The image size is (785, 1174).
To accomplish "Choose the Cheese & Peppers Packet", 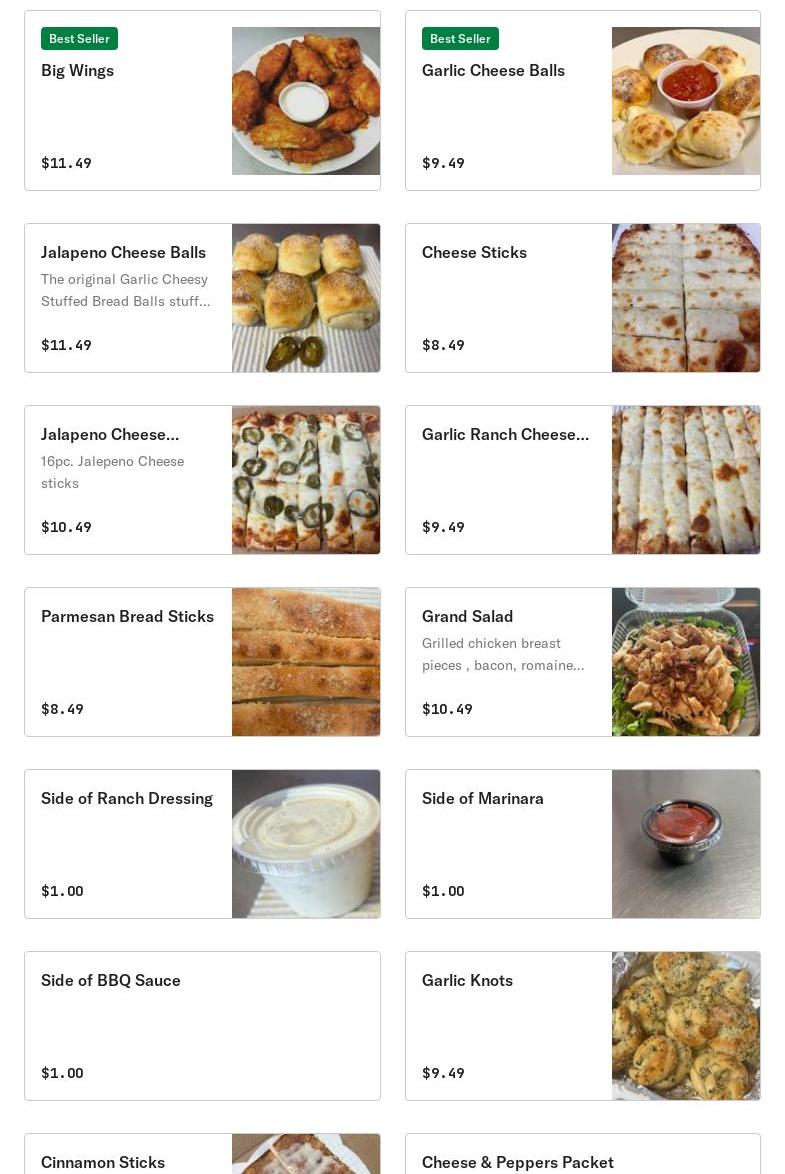I will point(582,1156).
